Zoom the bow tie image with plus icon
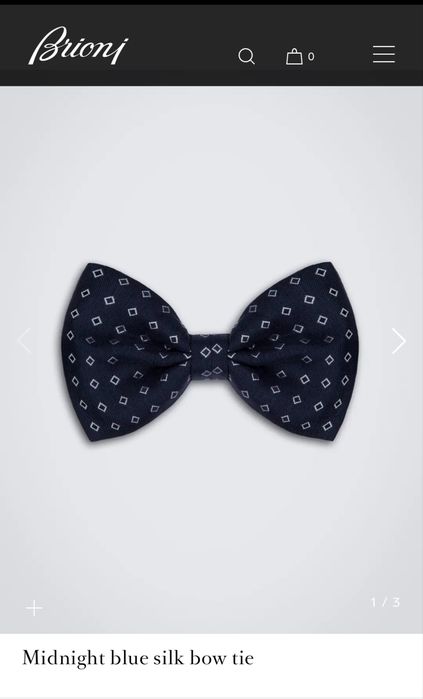Viewport: 423px width, 699px height. tap(34, 608)
